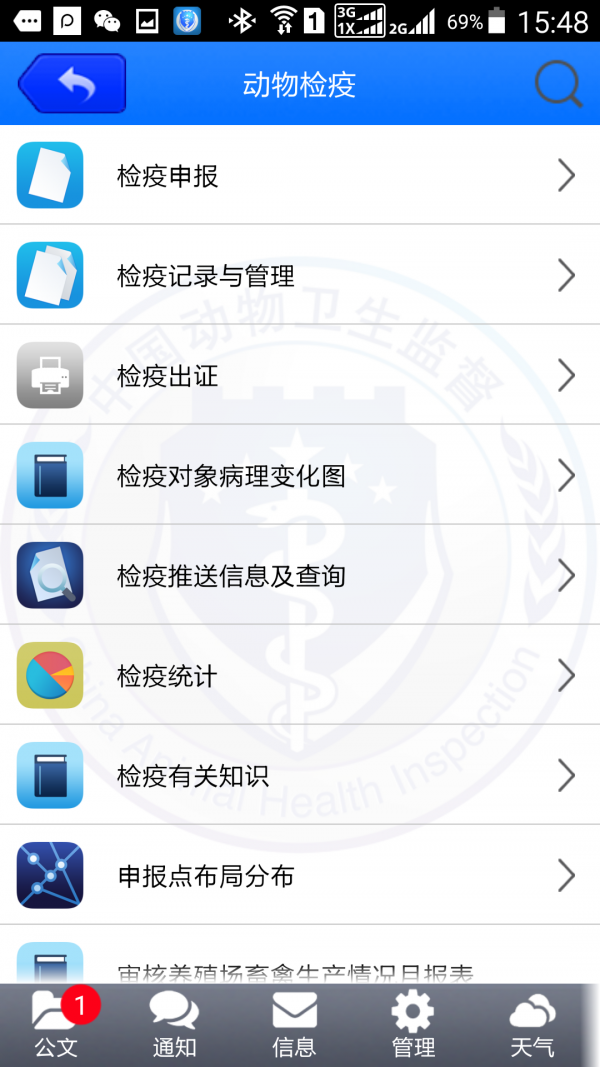Open 检疫对象病理变化图
The image size is (600, 1067).
[300, 476]
